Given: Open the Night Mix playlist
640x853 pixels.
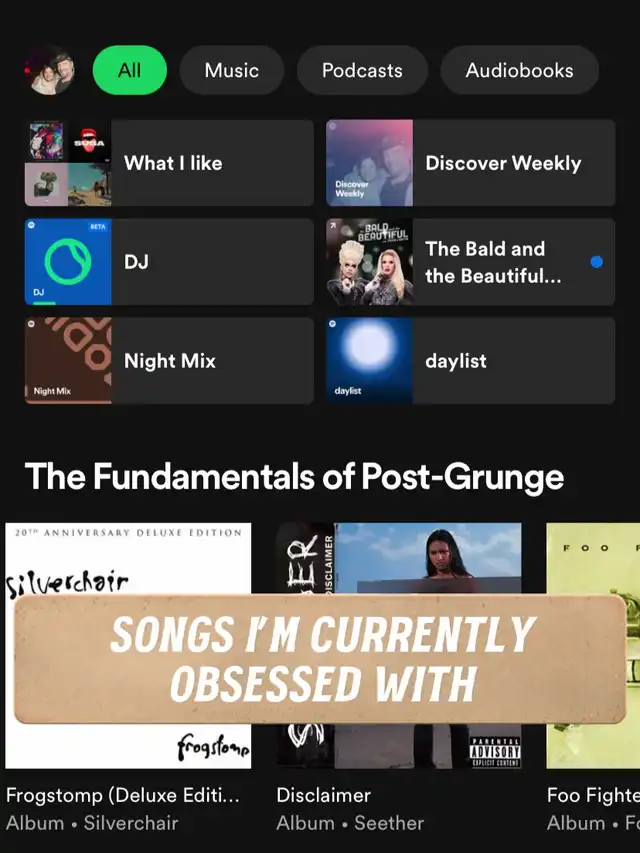Looking at the screenshot, I should pyautogui.click(x=169, y=361).
